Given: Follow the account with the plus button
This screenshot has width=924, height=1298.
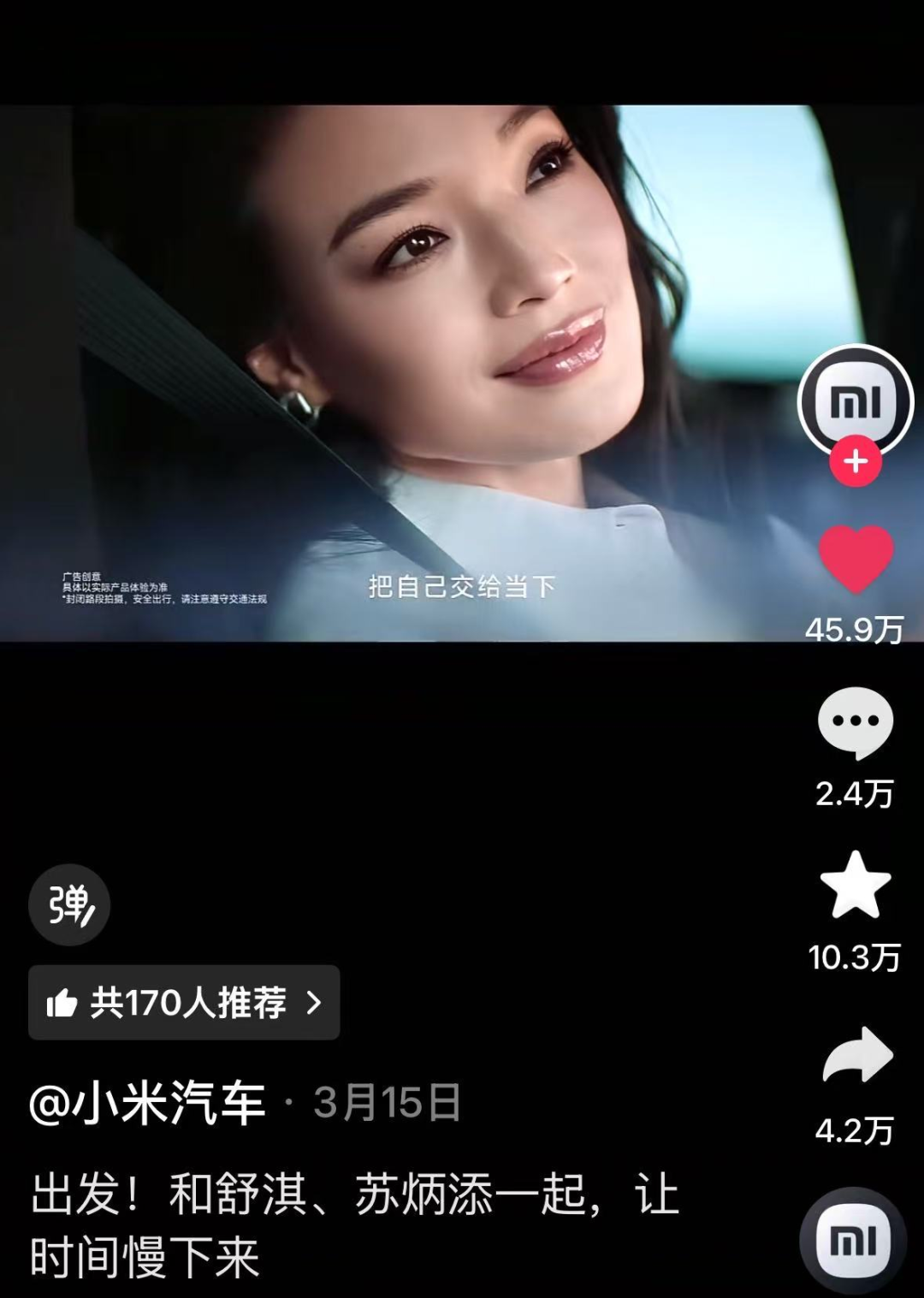Looking at the screenshot, I should [855, 461].
